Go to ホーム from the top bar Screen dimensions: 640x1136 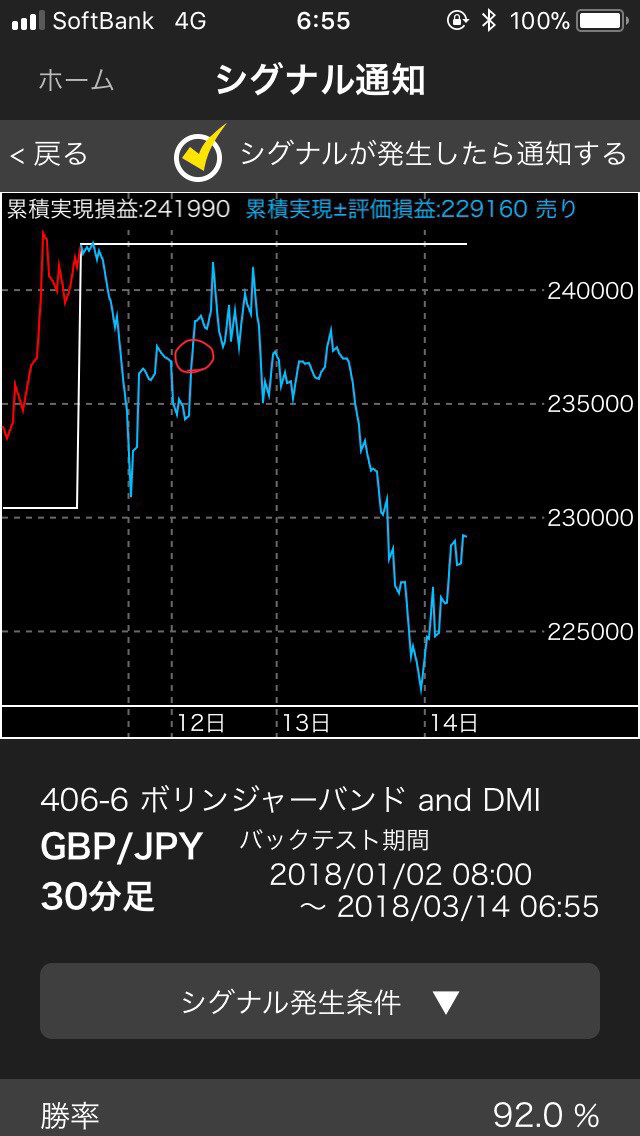click(x=76, y=80)
